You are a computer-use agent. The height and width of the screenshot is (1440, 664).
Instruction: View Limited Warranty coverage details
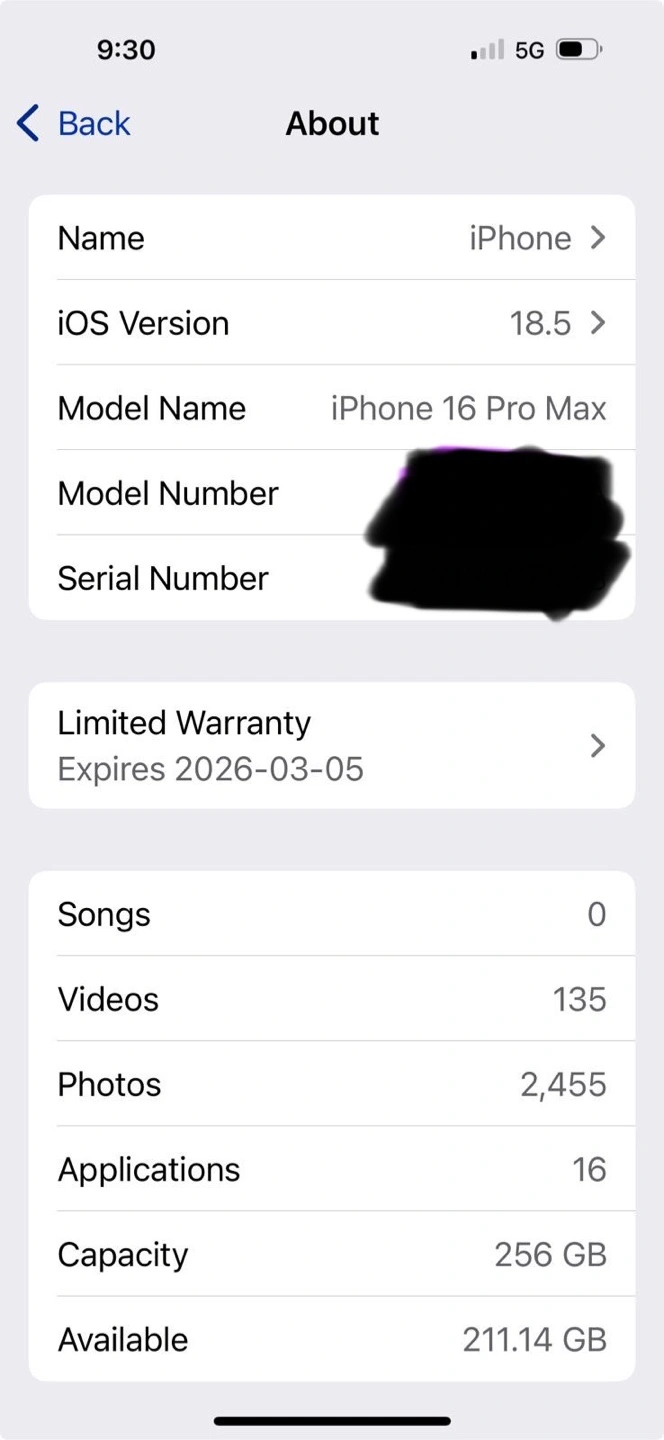[332, 746]
